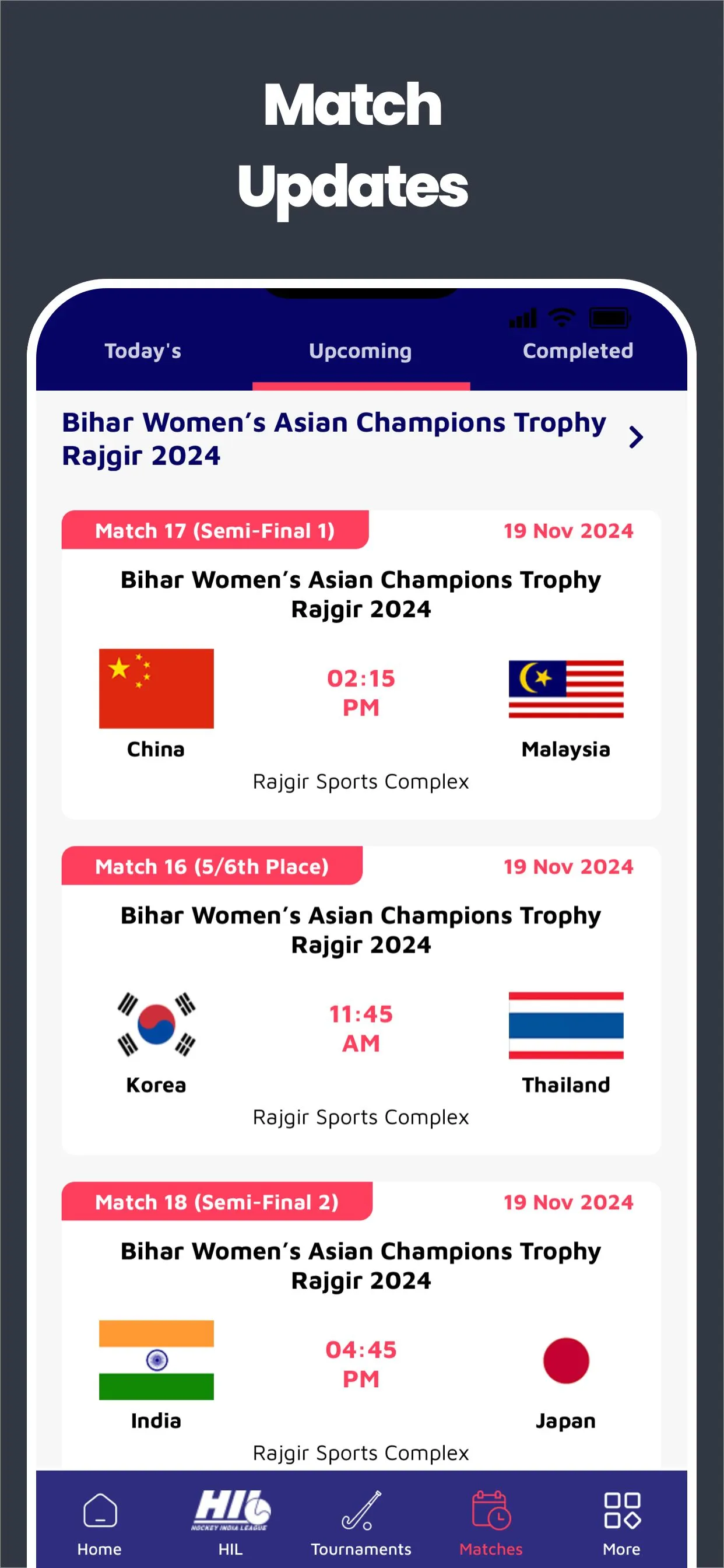Open the More grid icon
Image resolution: width=724 pixels, height=1568 pixels.
623,1510
